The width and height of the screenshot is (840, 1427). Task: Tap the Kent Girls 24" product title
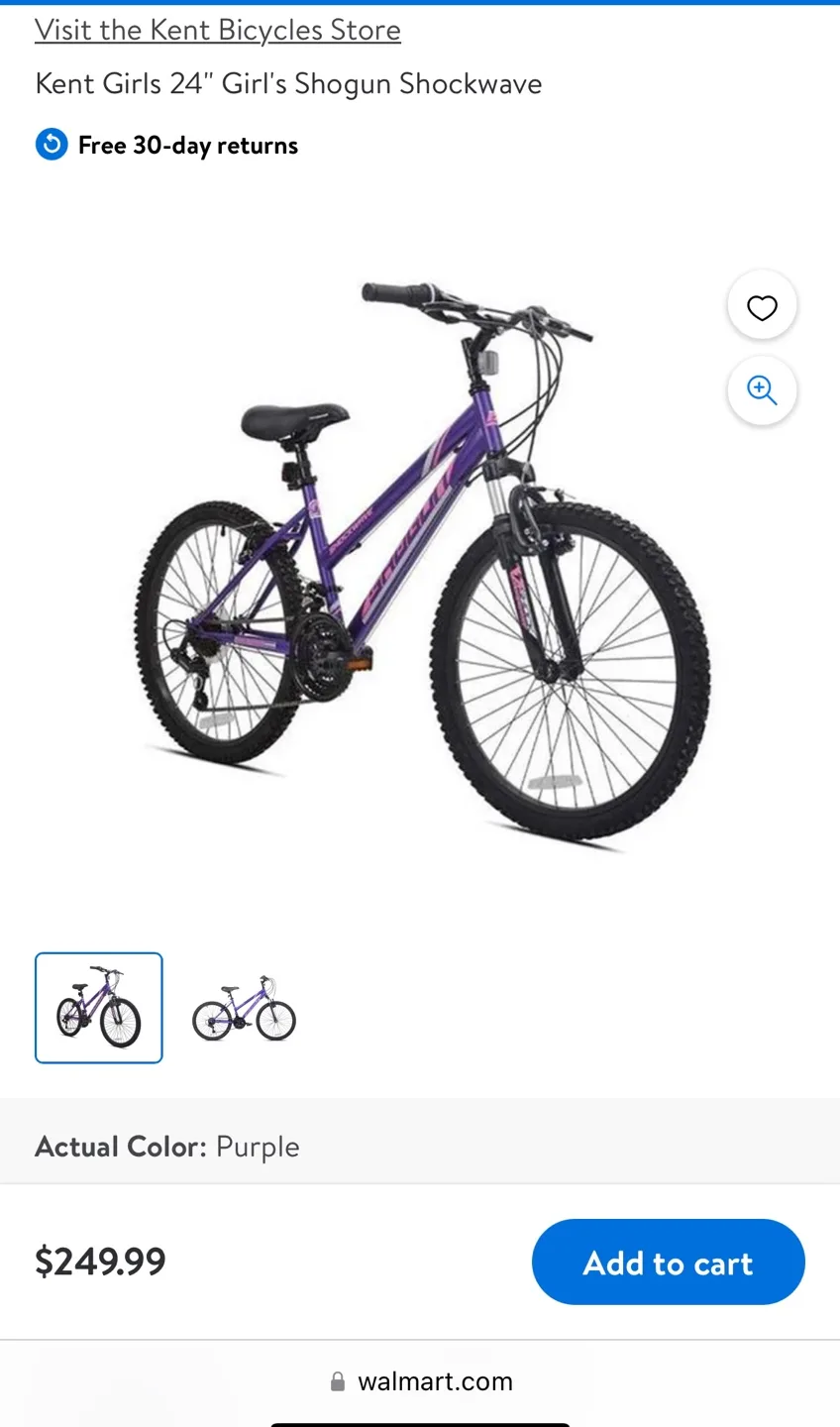point(288,83)
